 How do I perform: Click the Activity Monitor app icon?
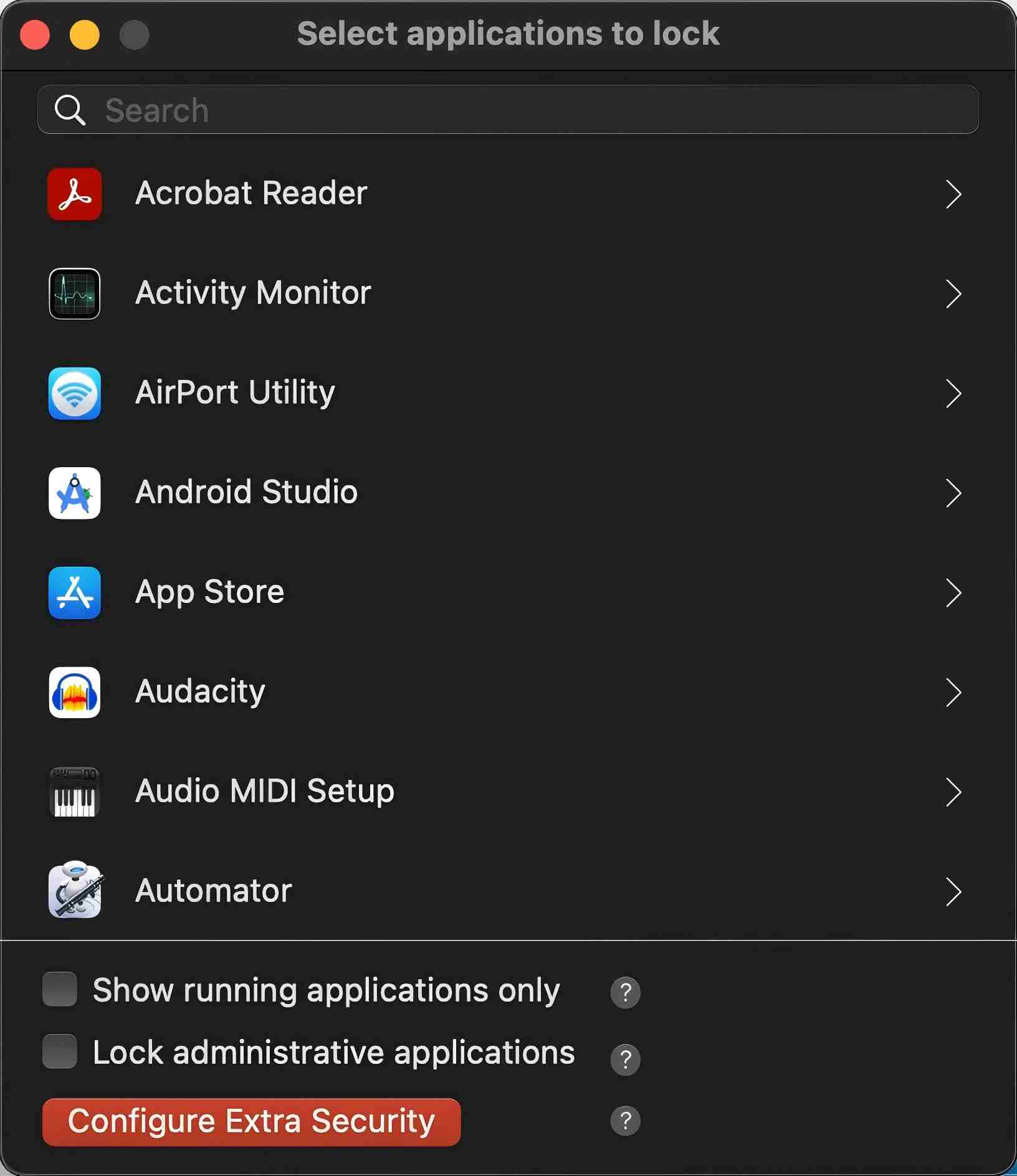point(74,293)
